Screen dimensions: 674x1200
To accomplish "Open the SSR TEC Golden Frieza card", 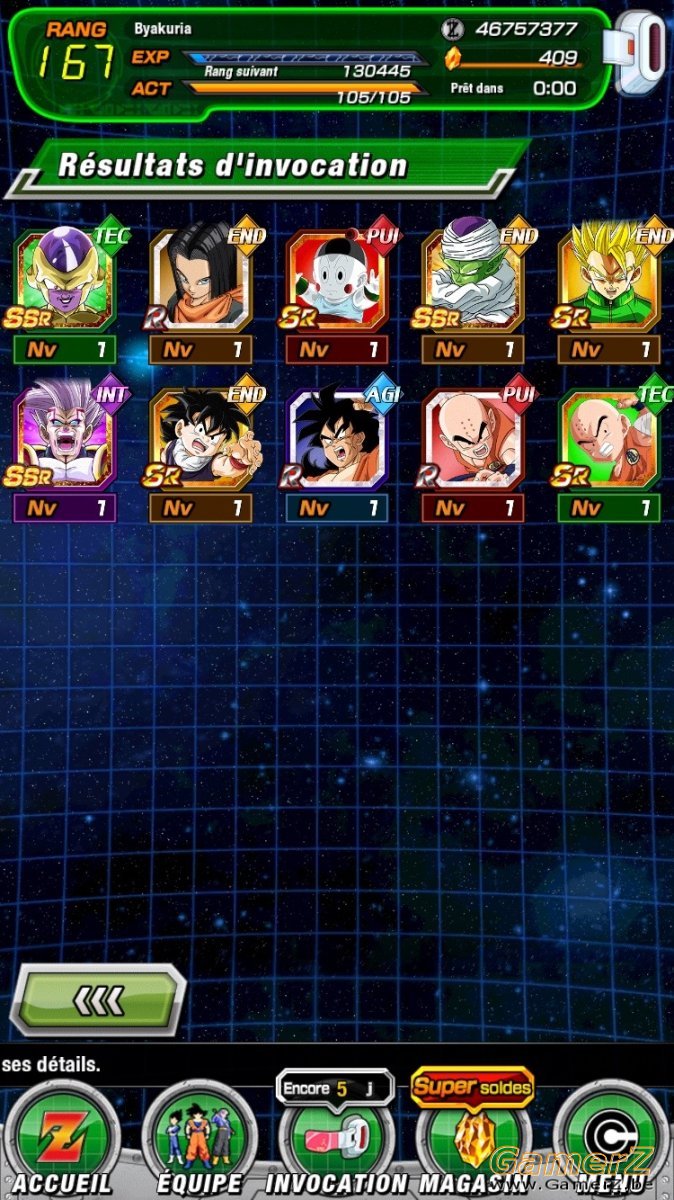I will [66, 290].
